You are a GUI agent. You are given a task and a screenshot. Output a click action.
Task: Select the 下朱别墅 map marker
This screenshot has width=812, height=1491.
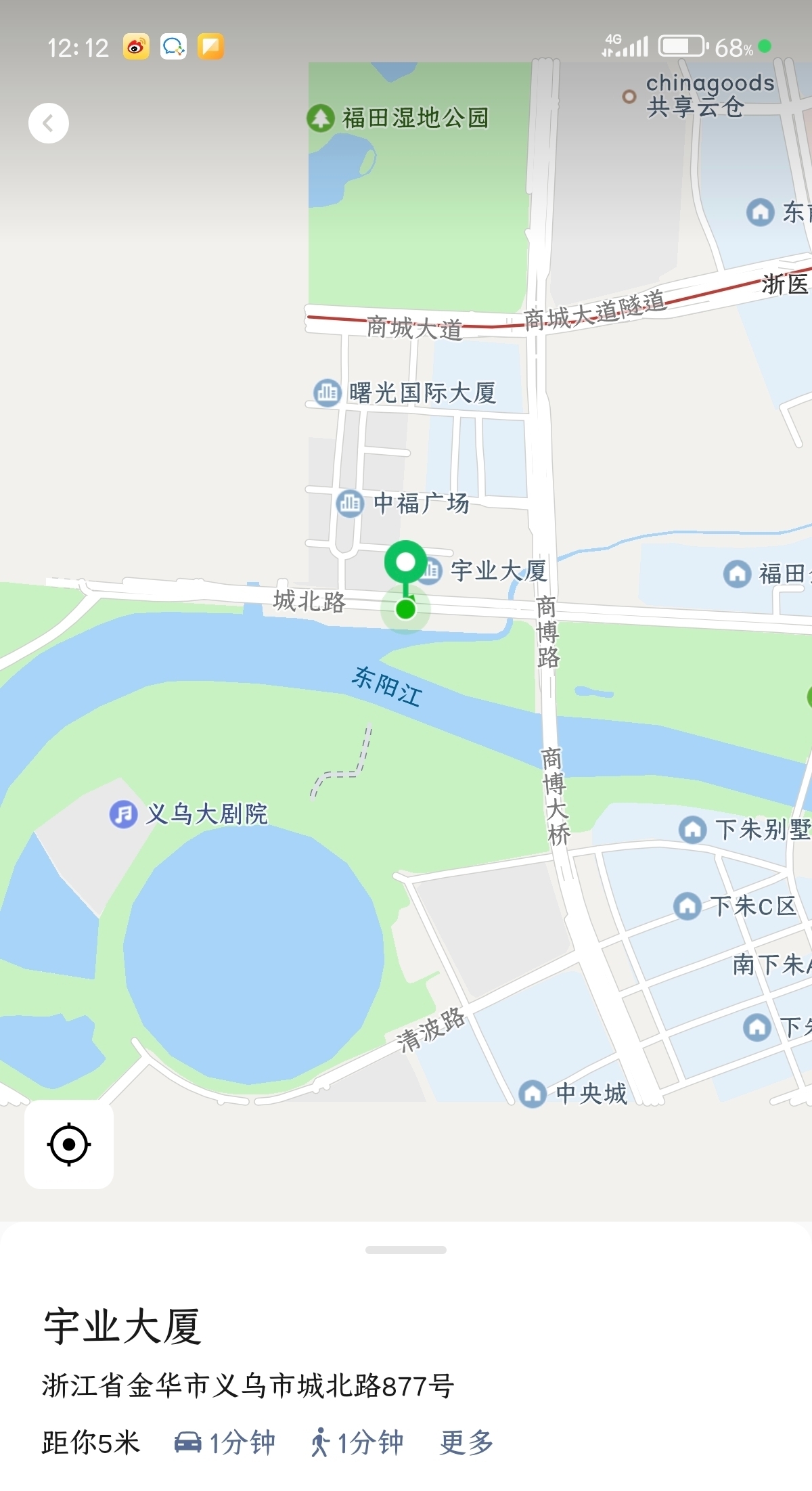pyautogui.click(x=693, y=829)
